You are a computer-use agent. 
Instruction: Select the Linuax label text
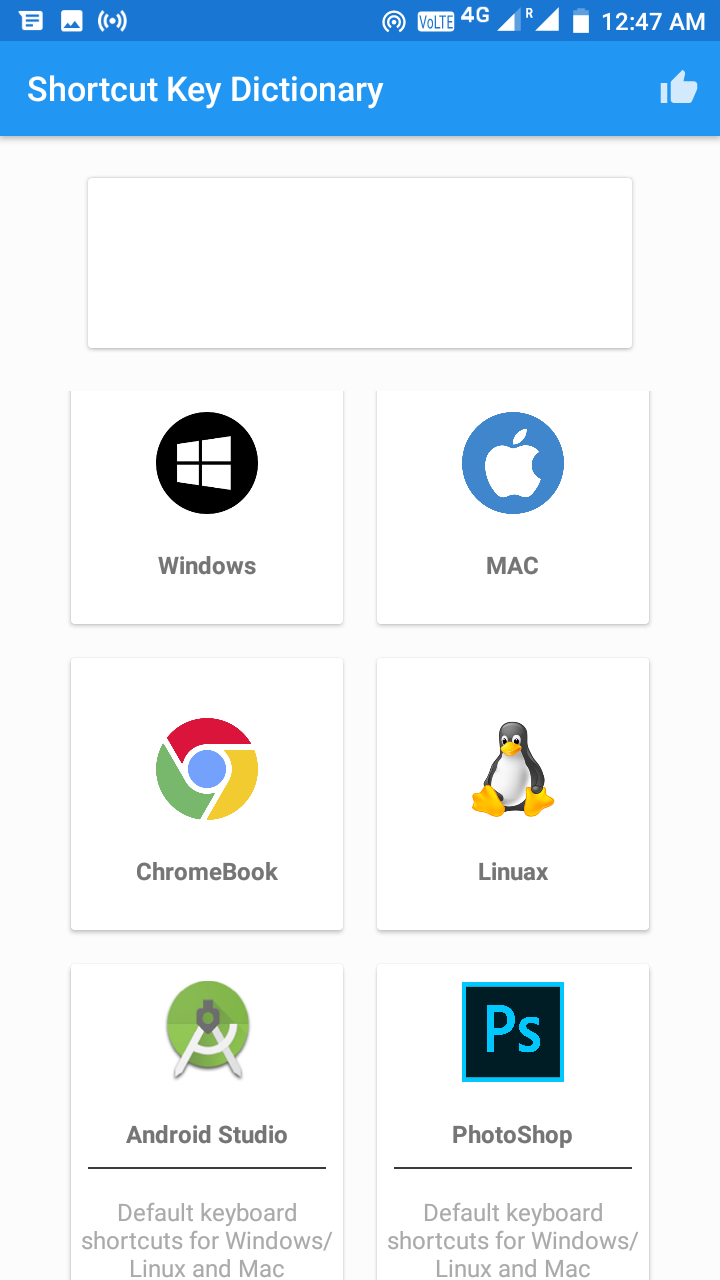pos(513,871)
